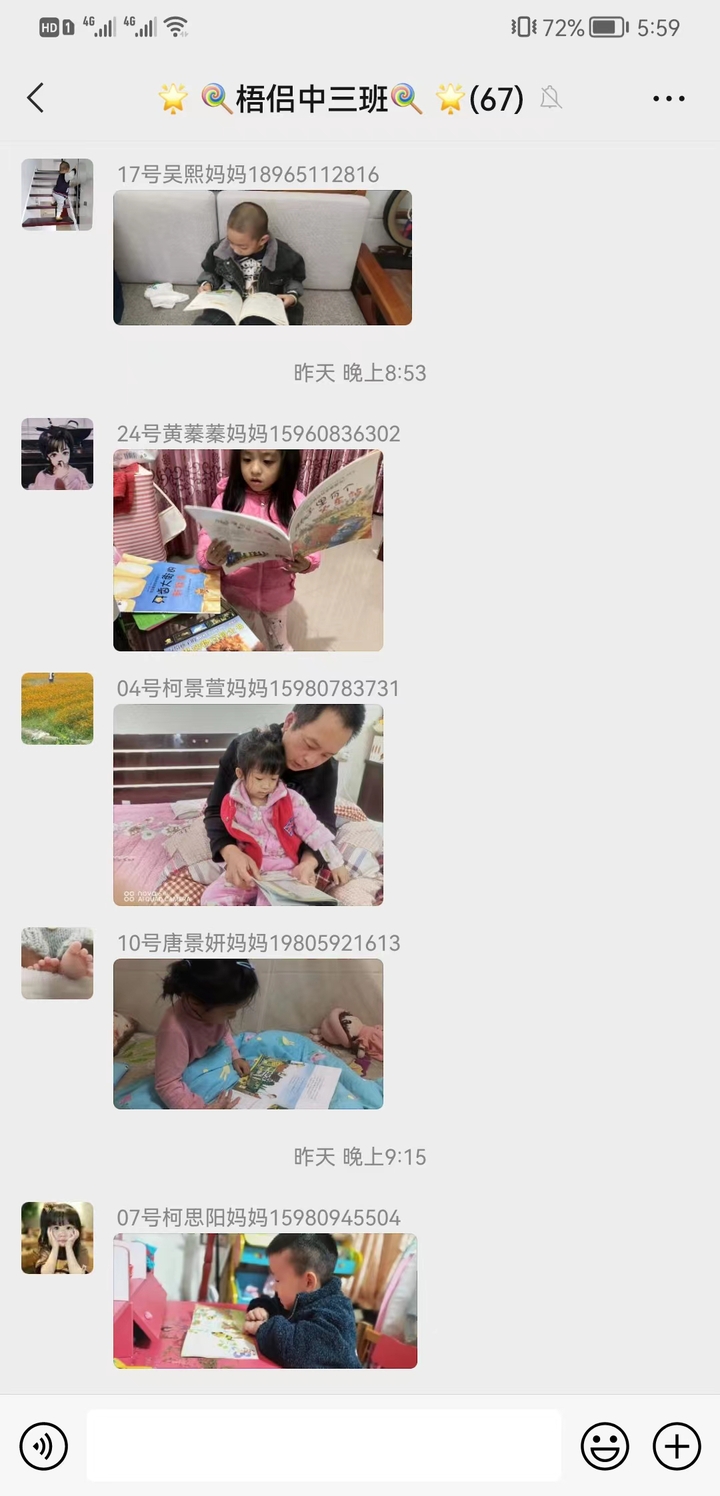The width and height of the screenshot is (720, 1496).
Task: View photo sent by 17号吴熙妈妈
Action: click(262, 258)
